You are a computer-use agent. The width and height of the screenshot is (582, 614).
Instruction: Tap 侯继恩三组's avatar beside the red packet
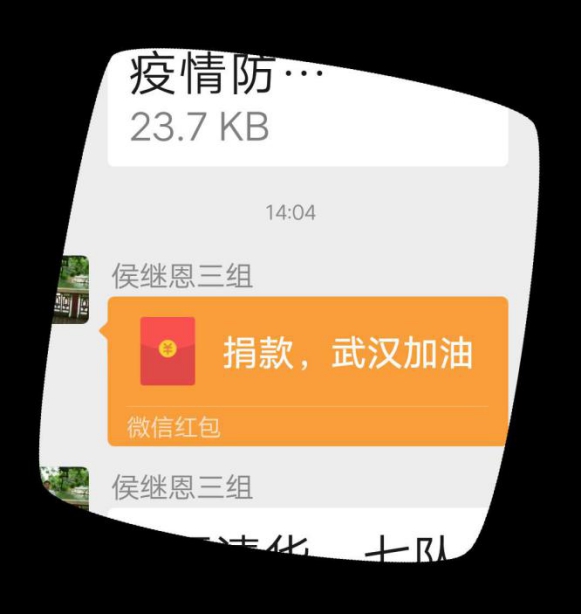71,289
